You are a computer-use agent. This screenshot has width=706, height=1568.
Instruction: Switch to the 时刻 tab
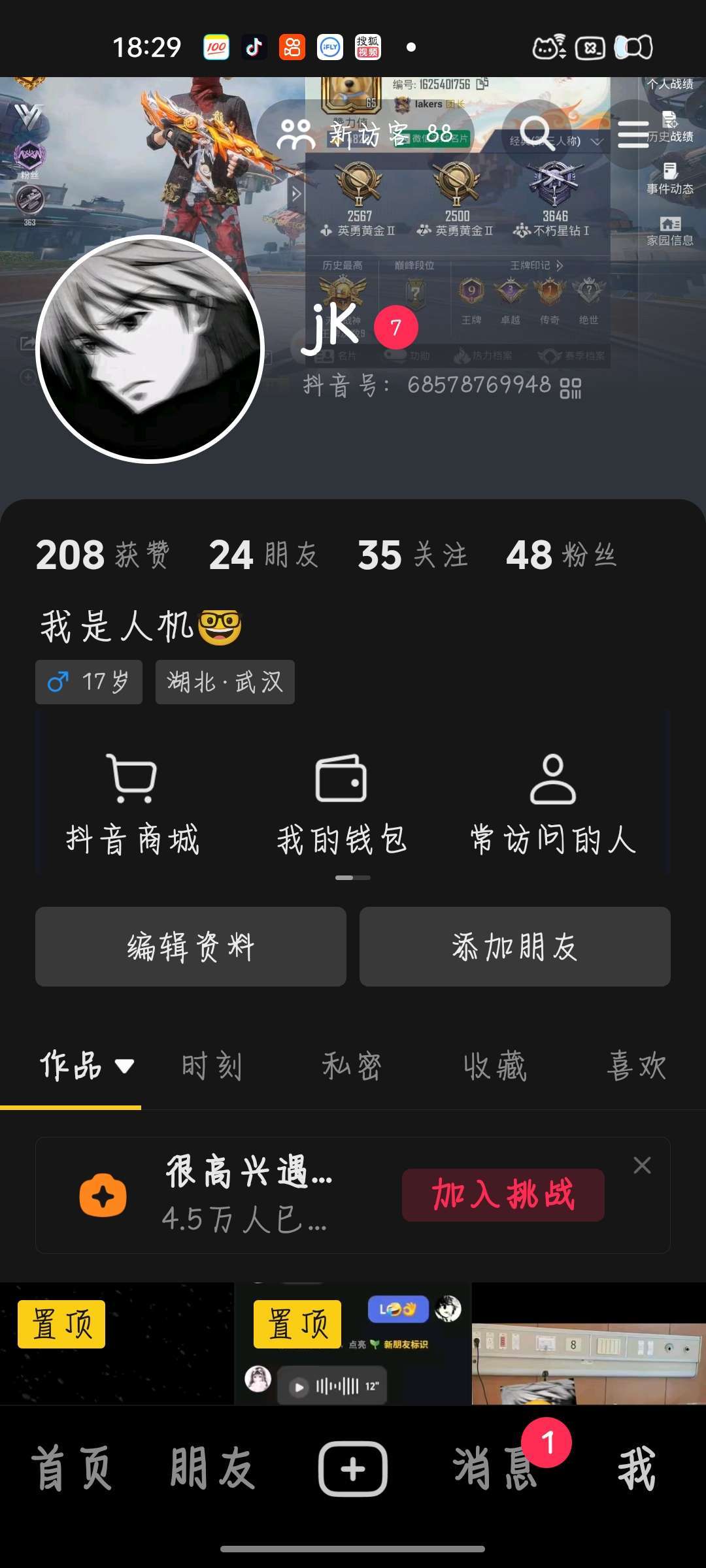(x=212, y=1066)
